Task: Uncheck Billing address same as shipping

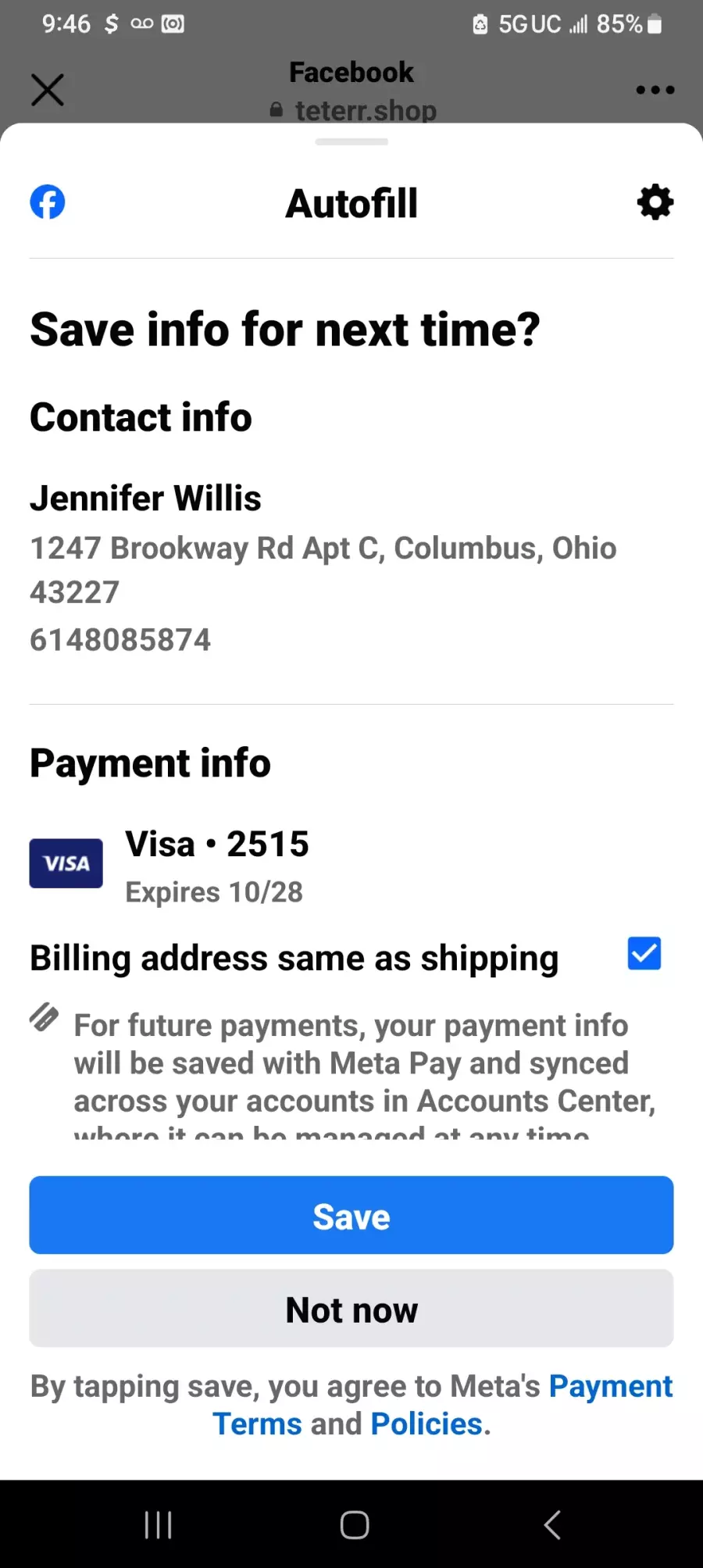Action: tap(644, 954)
